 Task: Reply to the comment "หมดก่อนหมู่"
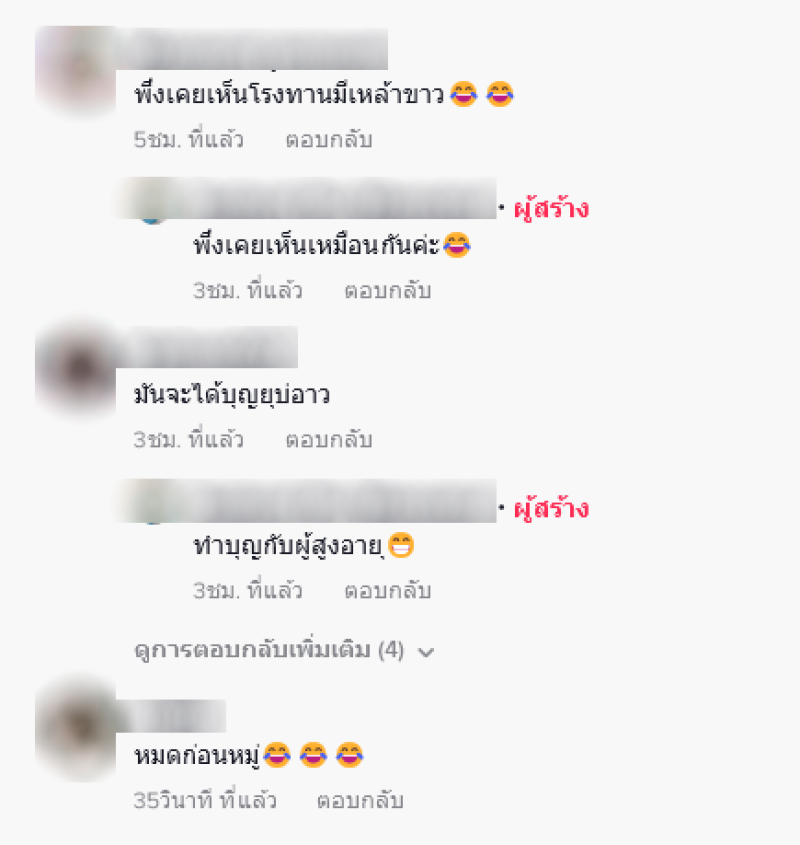coord(360,801)
